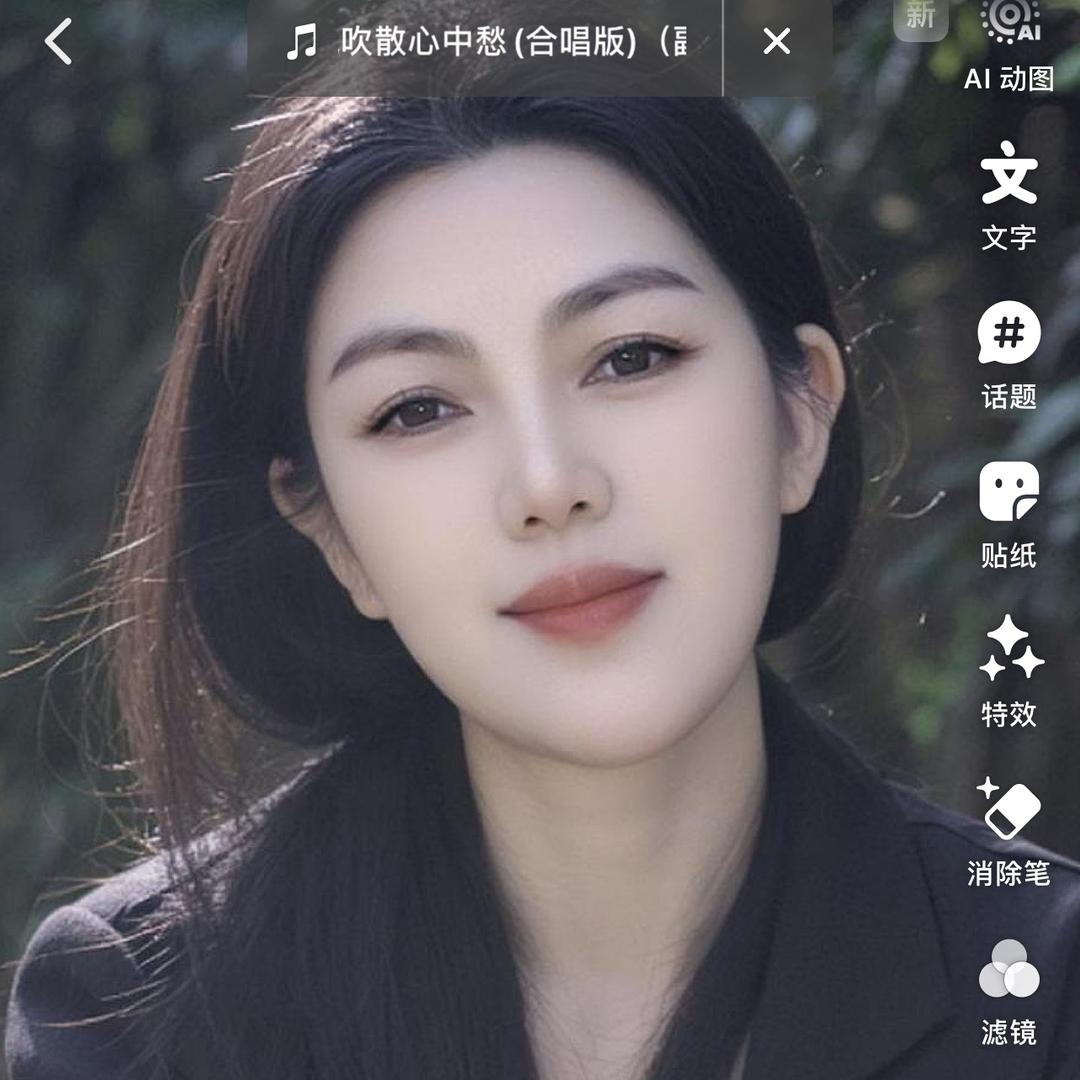This screenshot has height=1080, width=1080.
Task: Go back with the top-left arrow
Action: [59, 42]
